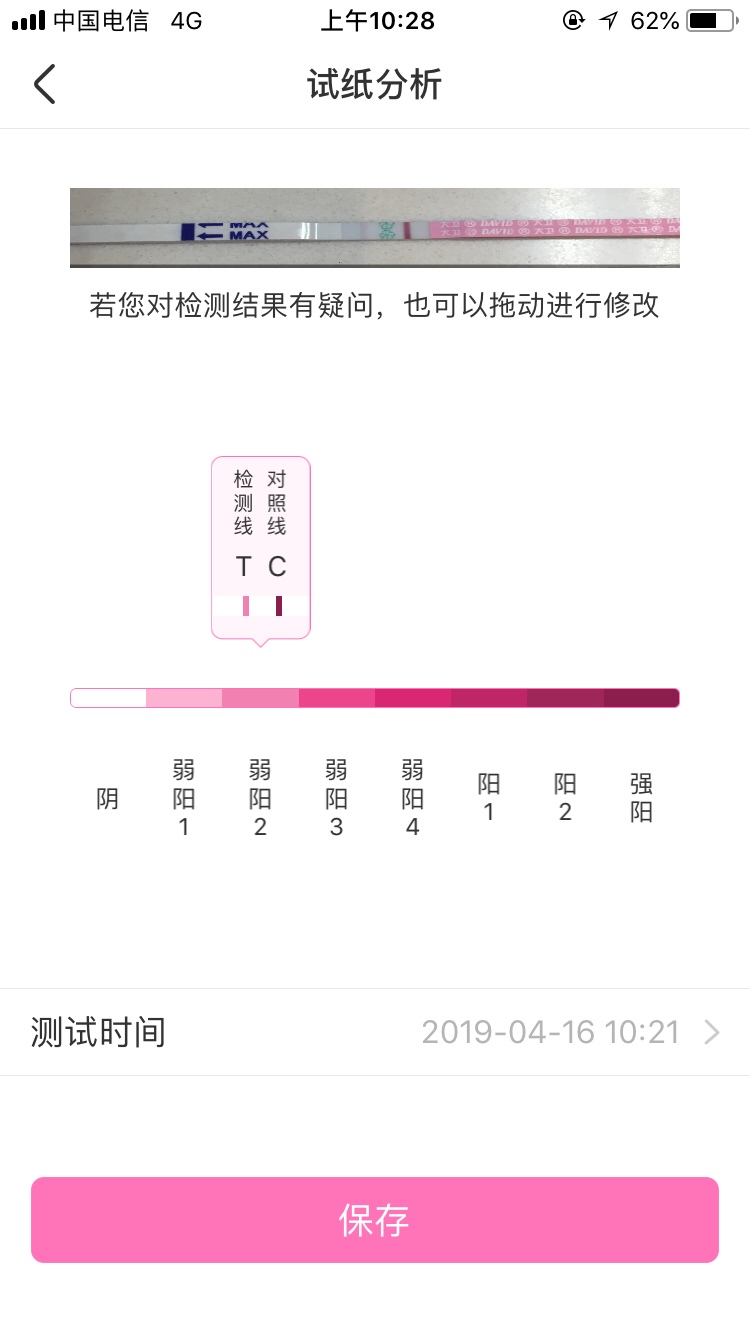
Task: Select the white 阴 segment on the color scale
Action: [109, 698]
